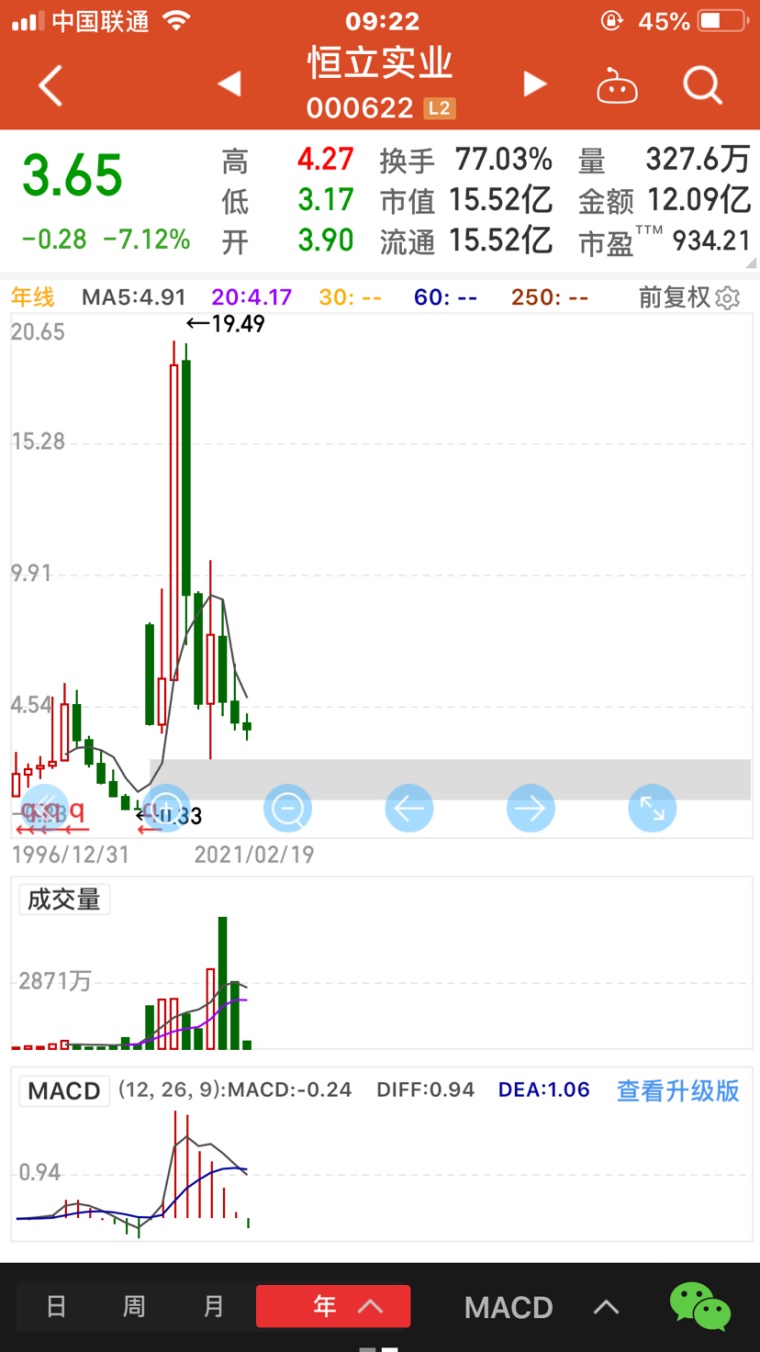Move chart to the right
This screenshot has width=760, height=1352.
[x=531, y=808]
